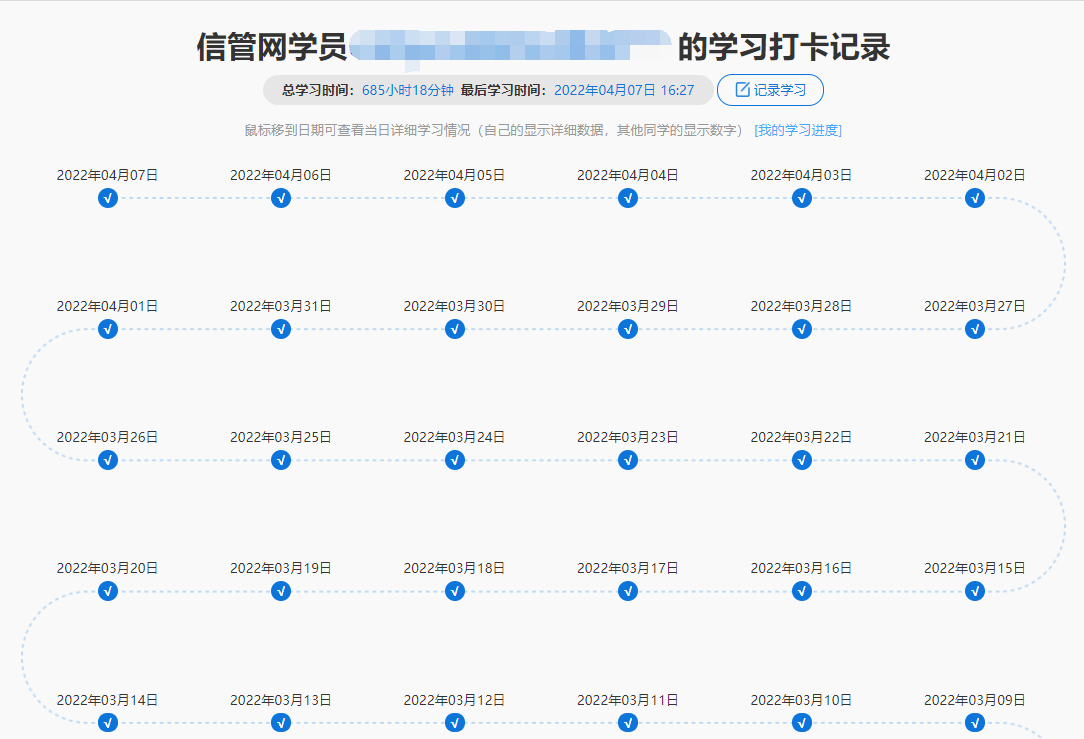Tap the 2022年04月04日 check-in marker
Viewport: 1084px width, 739px height.
tap(628, 198)
